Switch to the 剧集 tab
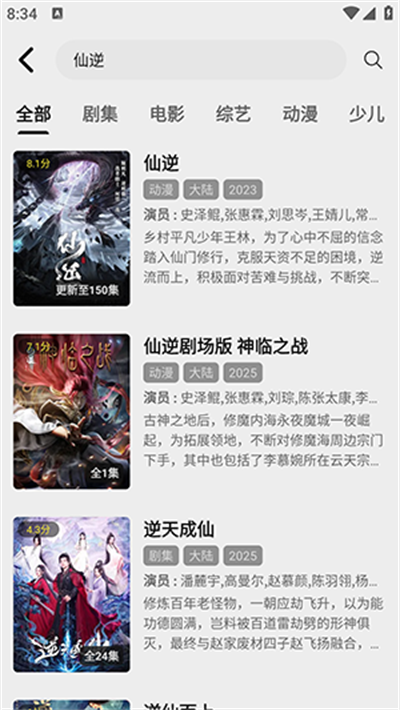The width and height of the screenshot is (400, 710). coord(100,114)
